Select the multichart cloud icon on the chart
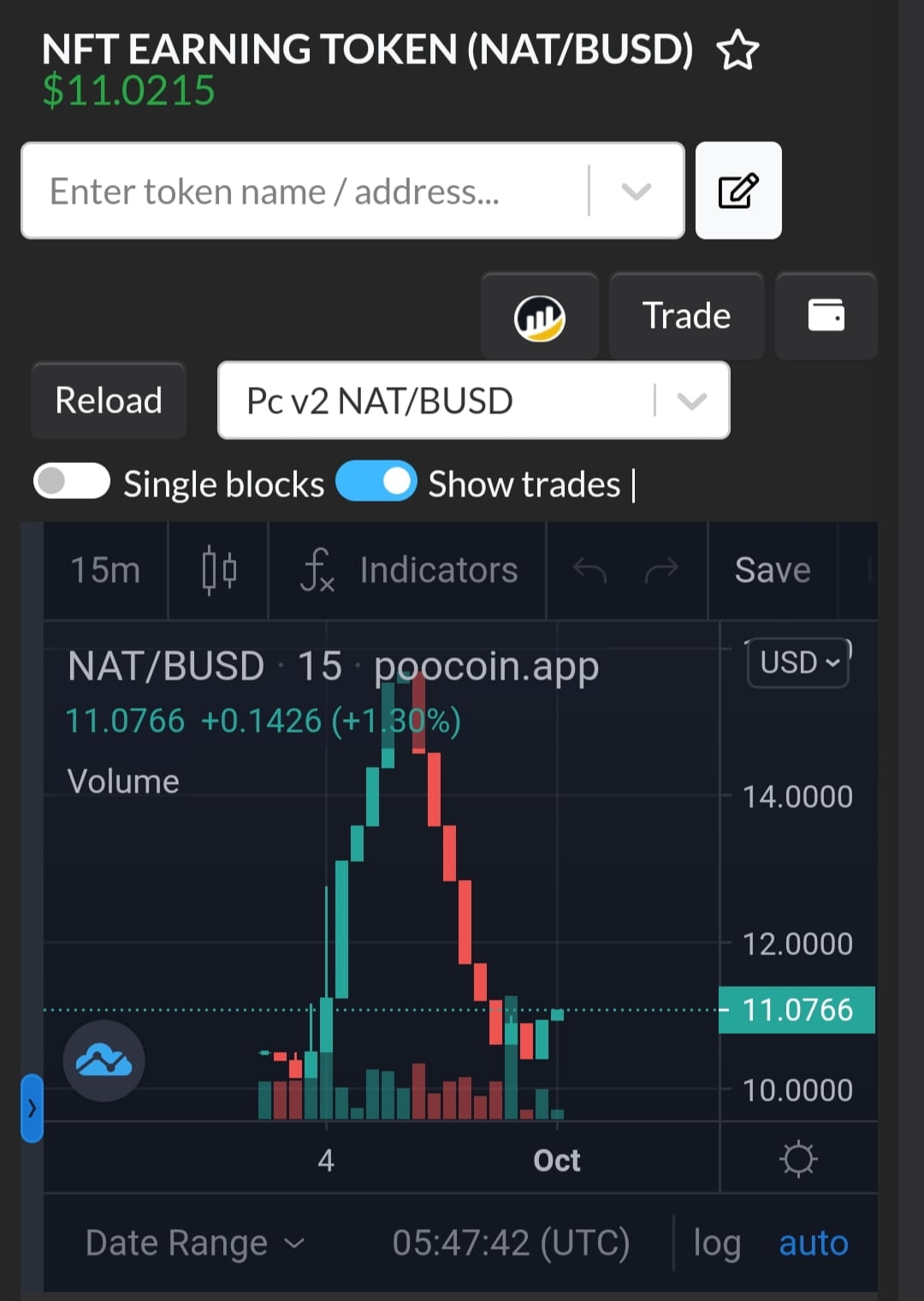924x1301 pixels. [103, 1060]
